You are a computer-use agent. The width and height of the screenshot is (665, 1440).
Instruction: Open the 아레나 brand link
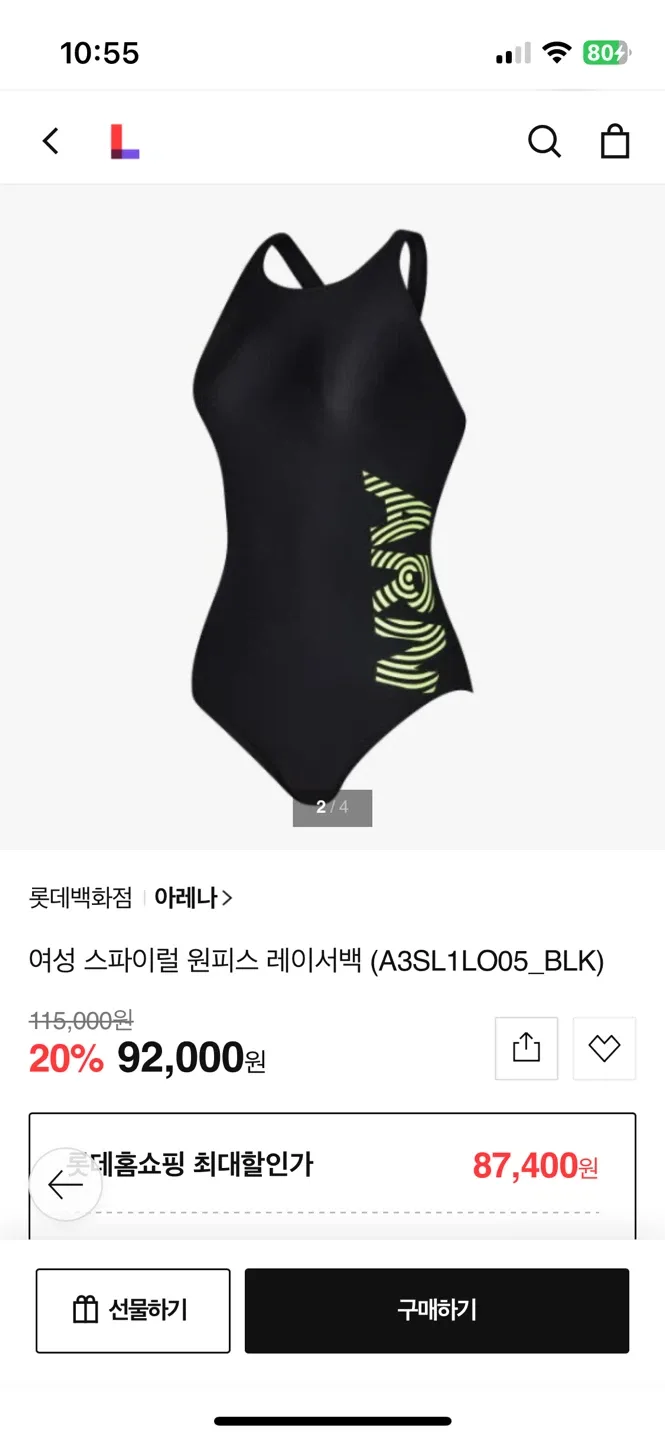(193, 898)
